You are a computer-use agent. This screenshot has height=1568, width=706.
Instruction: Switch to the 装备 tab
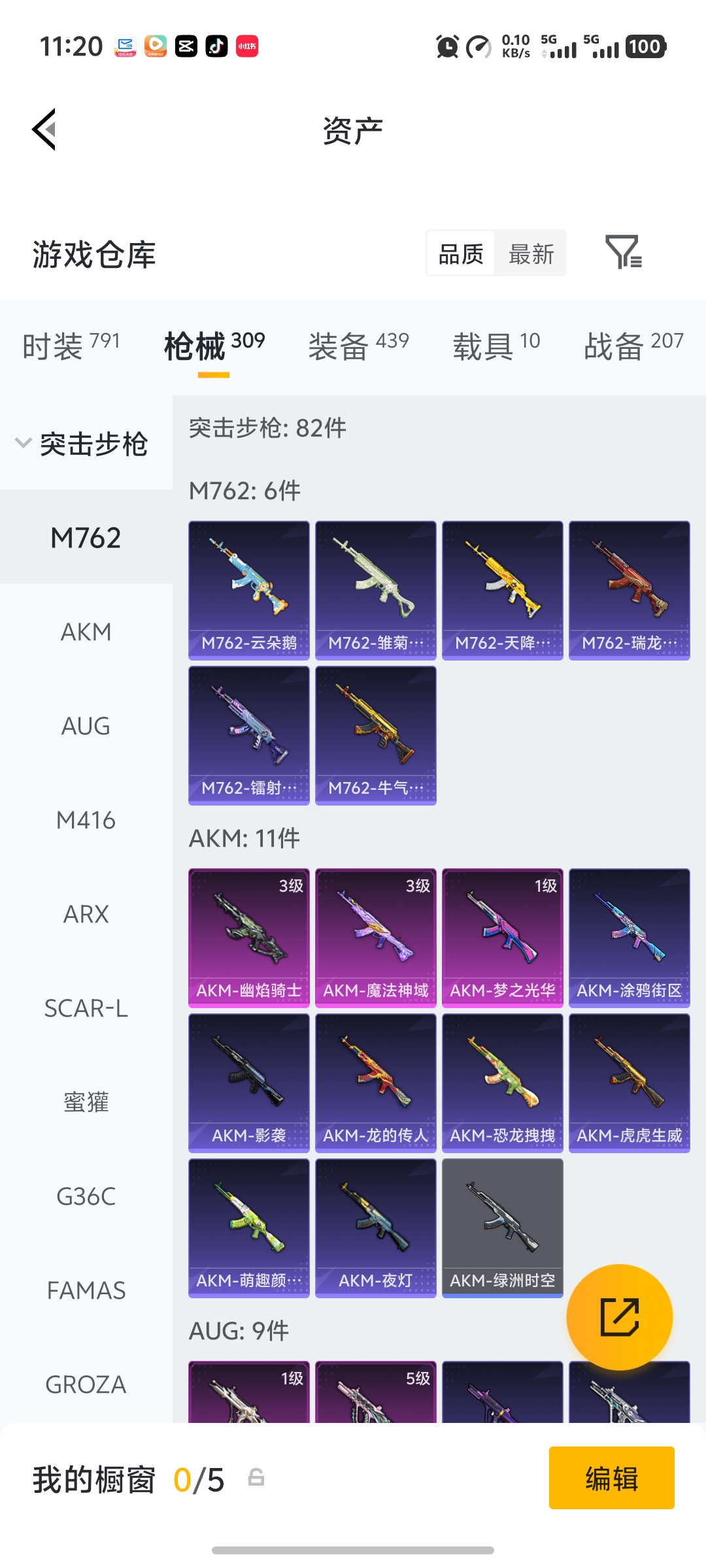point(358,345)
